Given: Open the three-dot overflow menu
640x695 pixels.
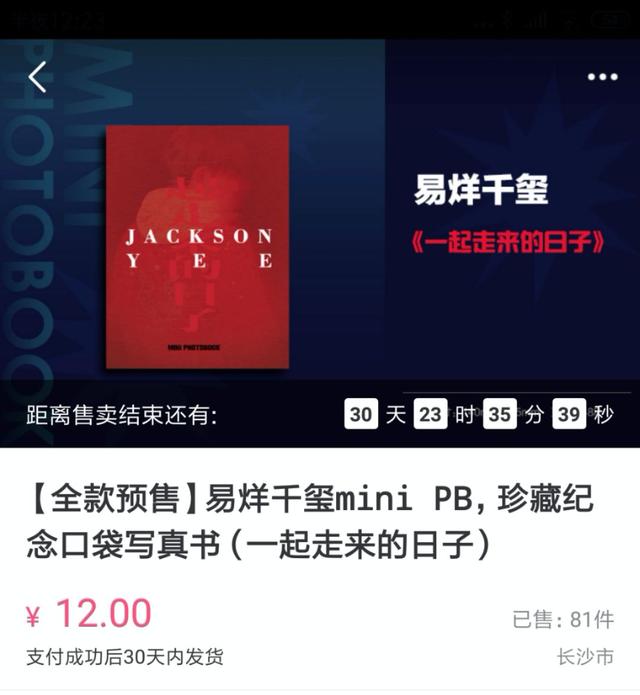Looking at the screenshot, I should (602, 77).
